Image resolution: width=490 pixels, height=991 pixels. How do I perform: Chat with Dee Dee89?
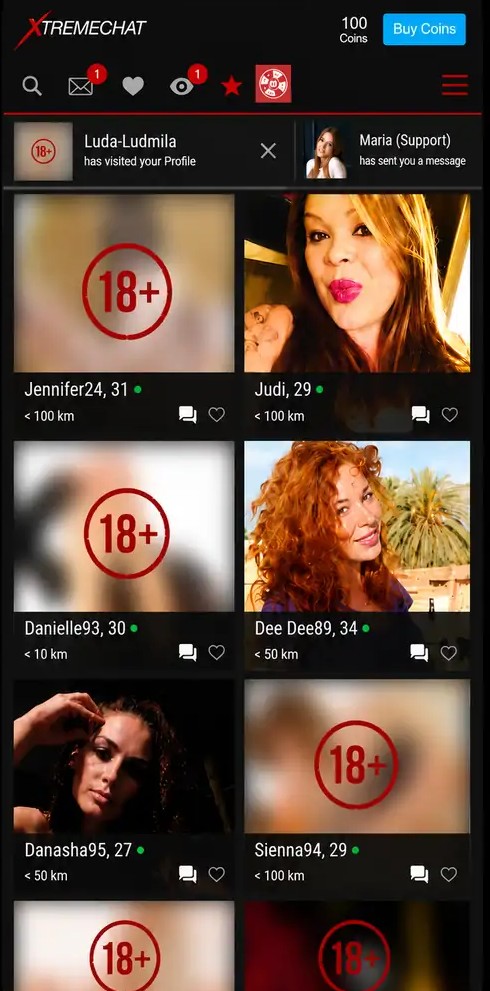click(x=419, y=653)
